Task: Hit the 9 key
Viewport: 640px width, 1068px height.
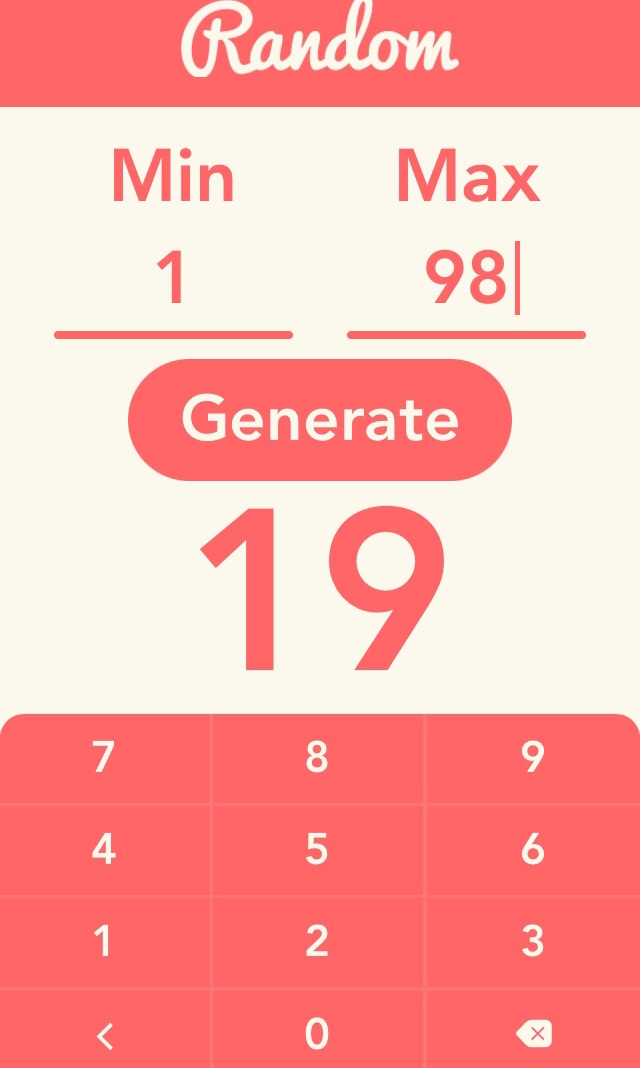Action: pos(532,758)
